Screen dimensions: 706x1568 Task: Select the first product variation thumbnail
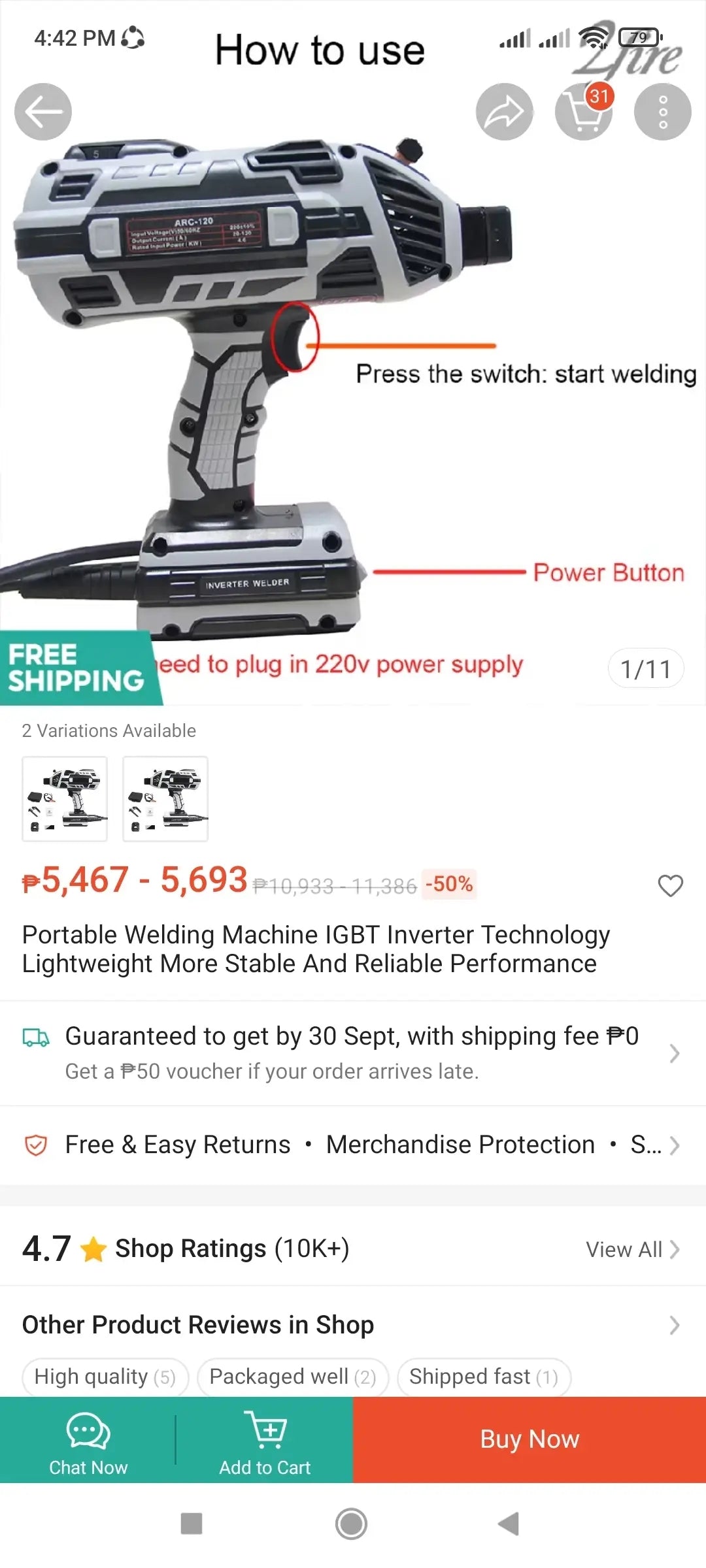(x=65, y=798)
